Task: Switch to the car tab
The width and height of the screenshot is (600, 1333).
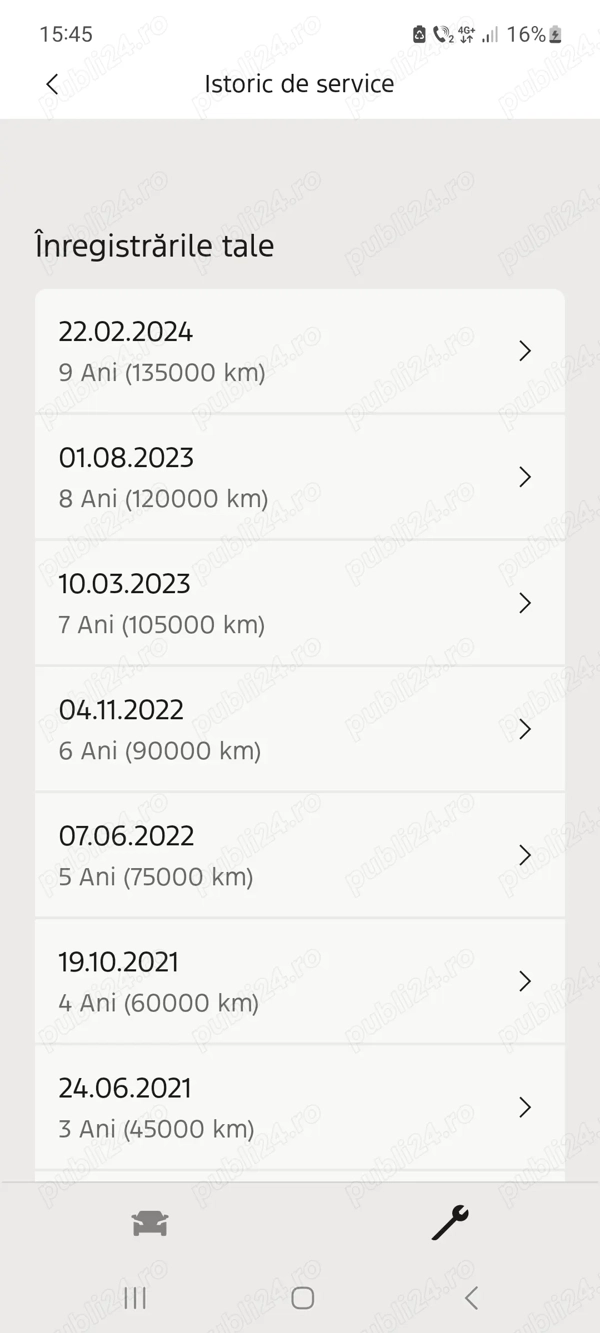Action: click(x=150, y=1223)
